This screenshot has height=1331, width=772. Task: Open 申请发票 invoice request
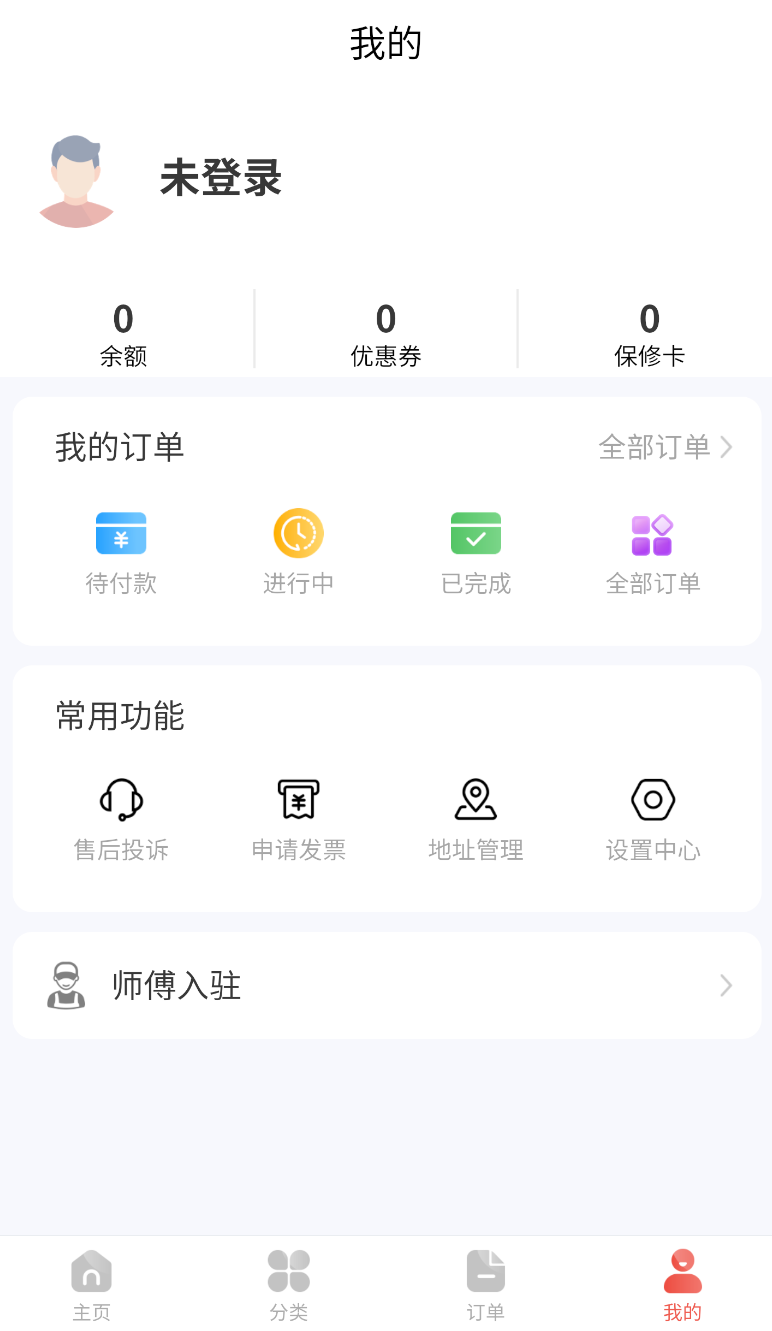(298, 819)
